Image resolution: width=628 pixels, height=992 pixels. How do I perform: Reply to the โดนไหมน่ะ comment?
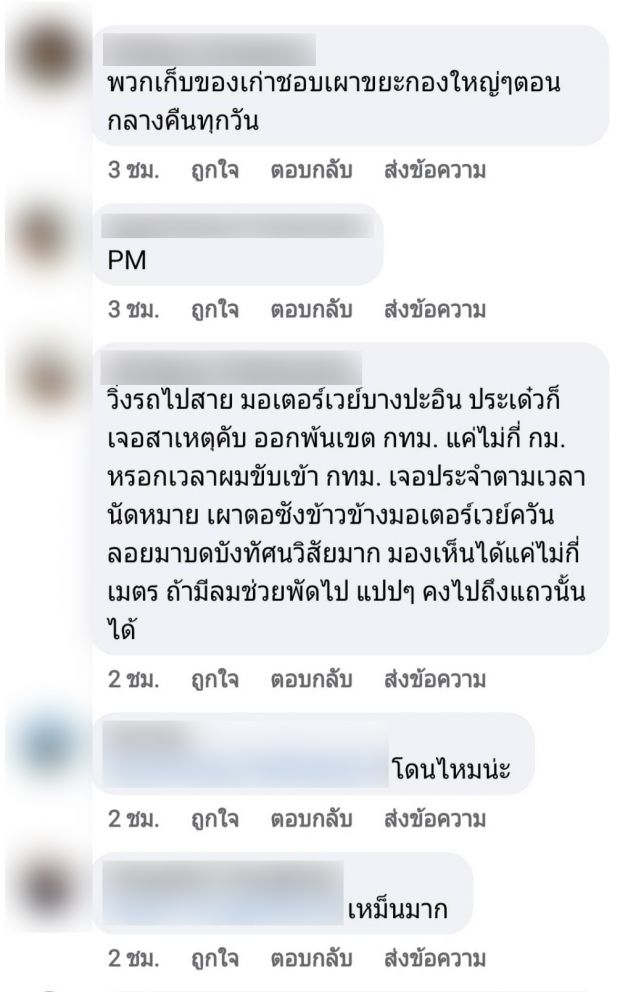point(311,820)
